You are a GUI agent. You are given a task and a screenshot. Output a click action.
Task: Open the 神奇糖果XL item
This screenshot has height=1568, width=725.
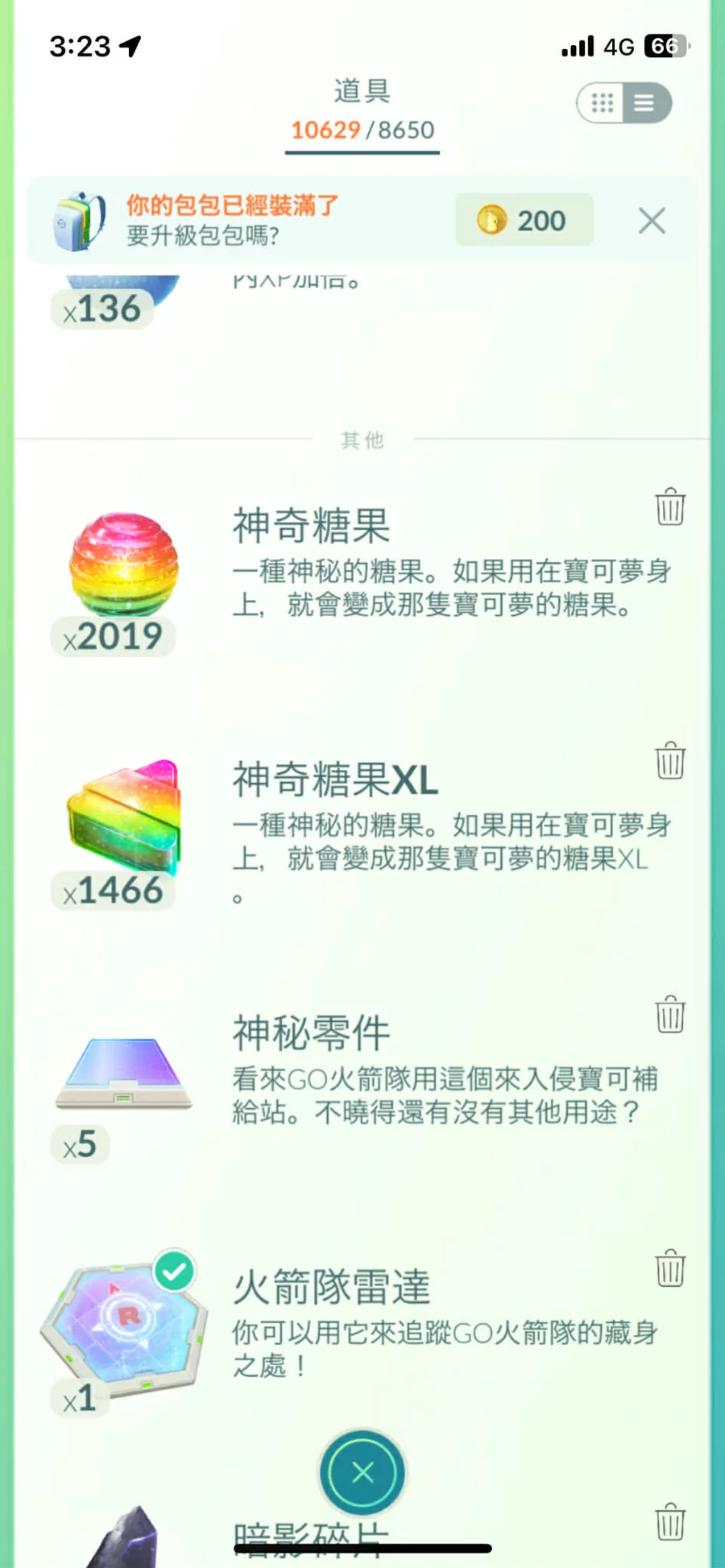(124, 817)
